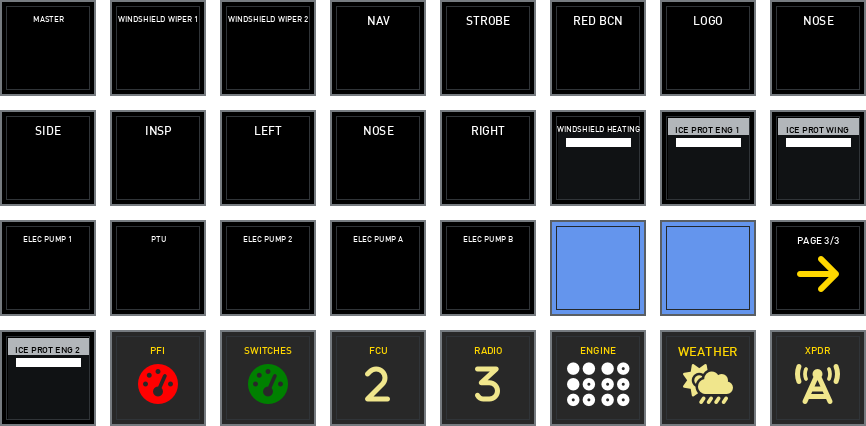
Task: Open the PFI page
Action: [158, 378]
